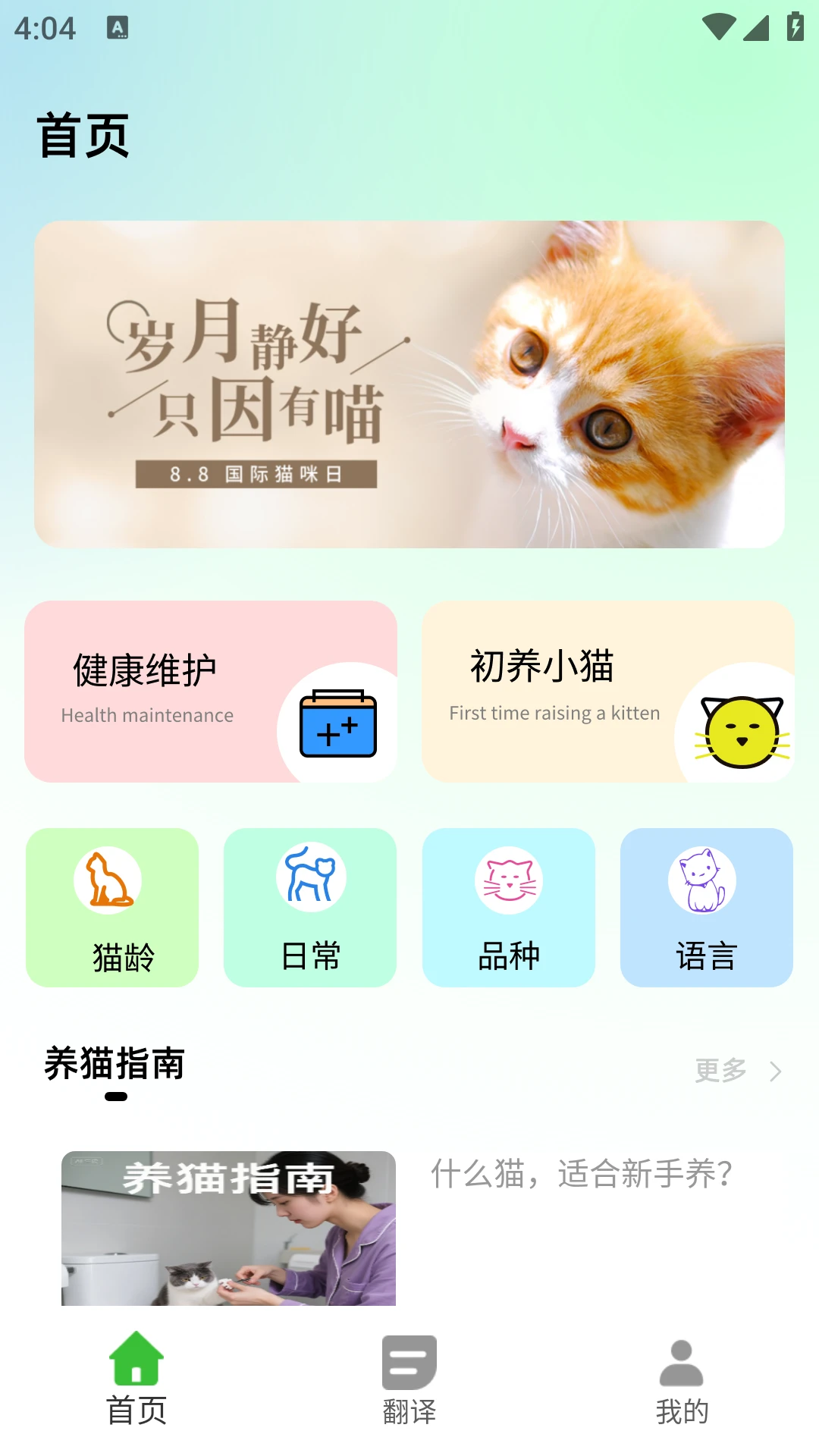The height and width of the screenshot is (1456, 819).
Task: Open the 健康维护 health maintenance card
Action: coord(212,690)
